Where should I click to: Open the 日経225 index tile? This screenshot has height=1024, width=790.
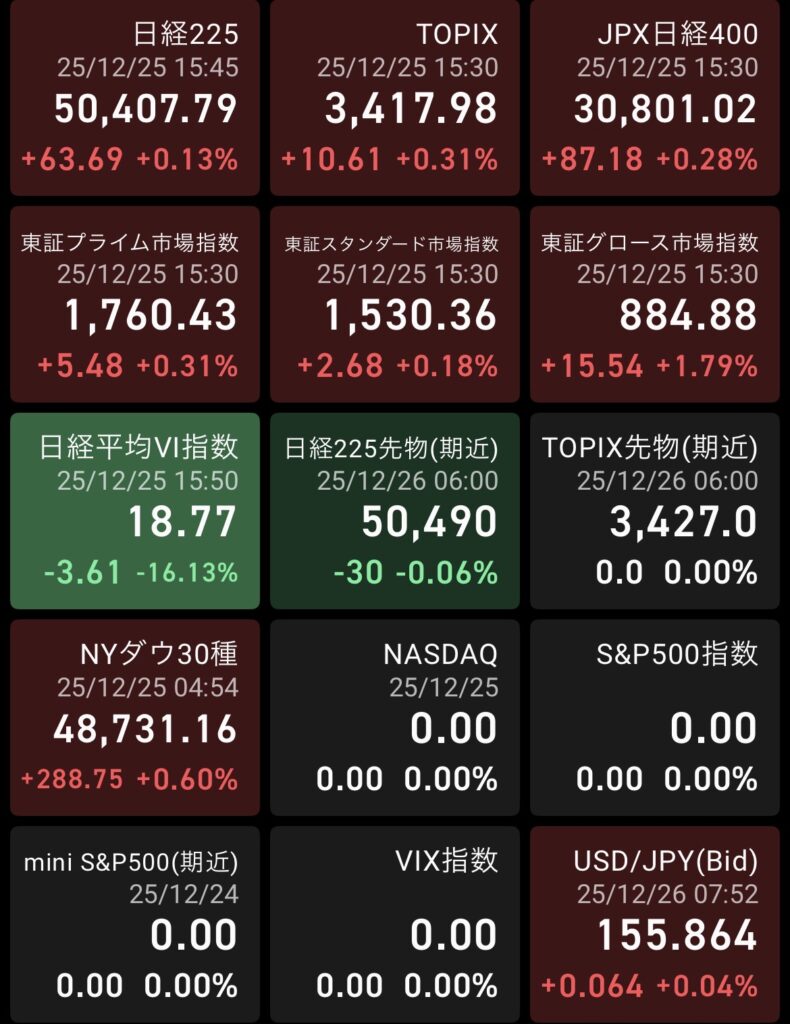(x=135, y=98)
